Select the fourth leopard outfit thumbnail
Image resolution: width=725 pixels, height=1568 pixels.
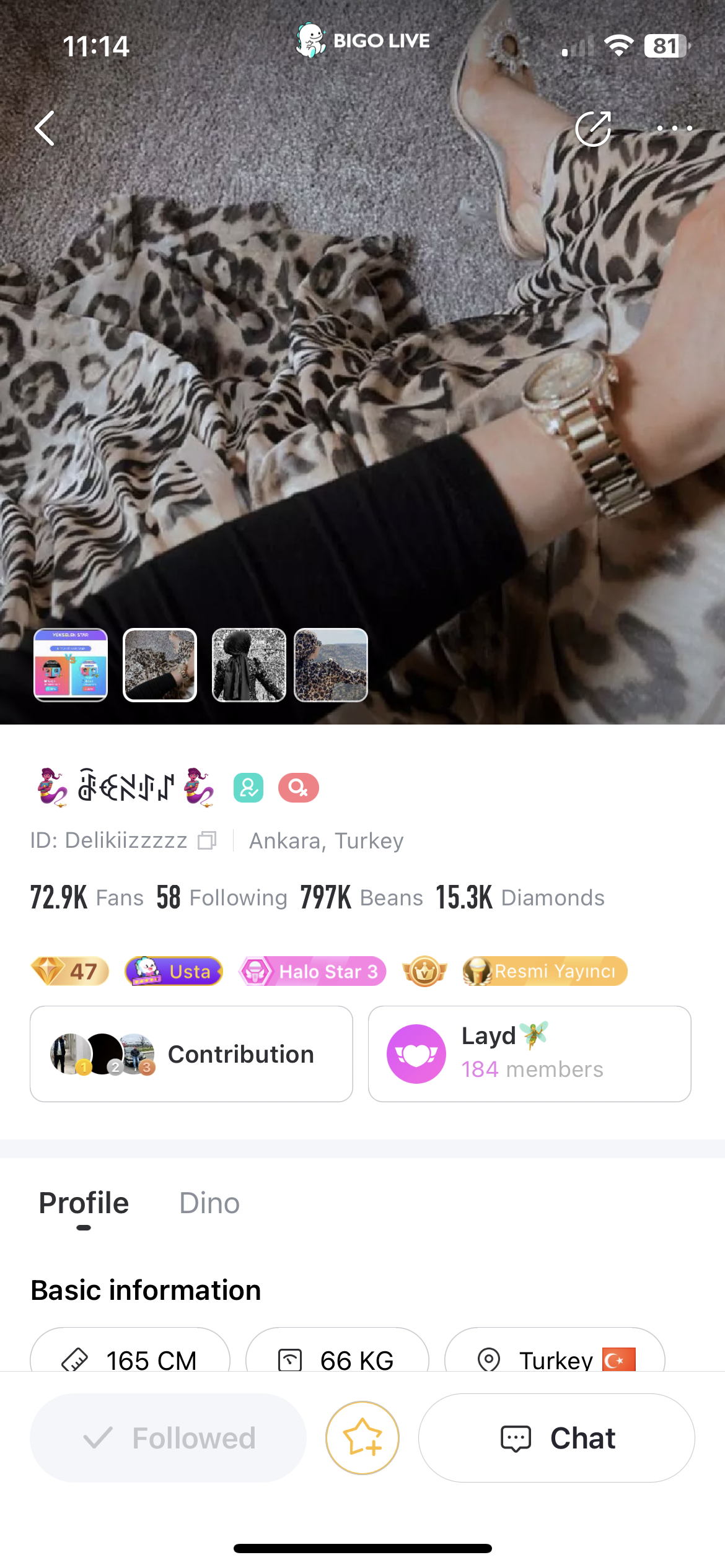(x=331, y=665)
